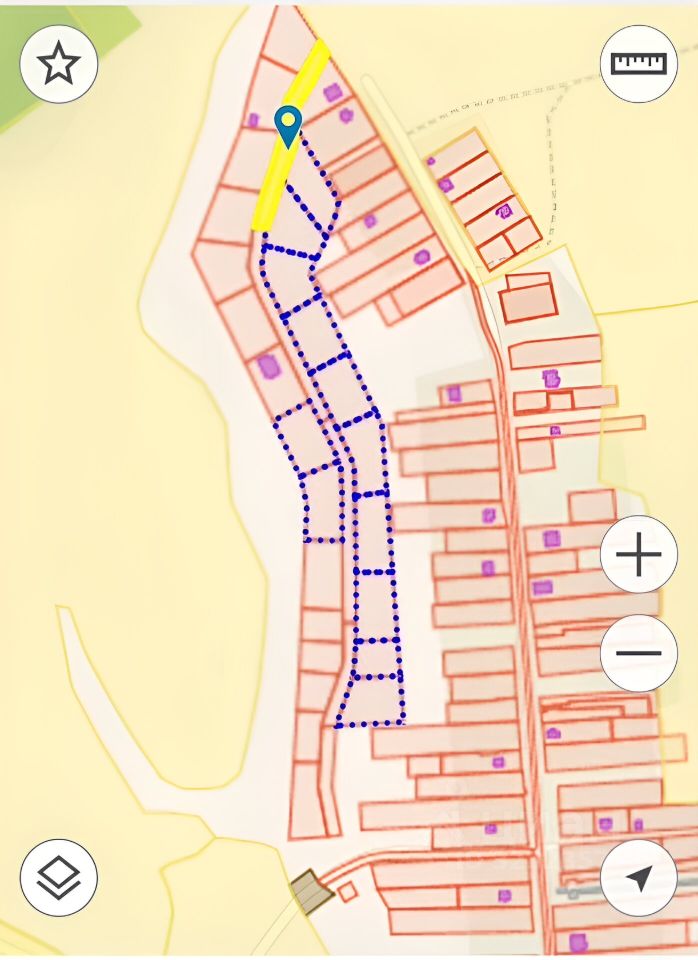
Task: Center the map on my location
Action: tap(638, 877)
